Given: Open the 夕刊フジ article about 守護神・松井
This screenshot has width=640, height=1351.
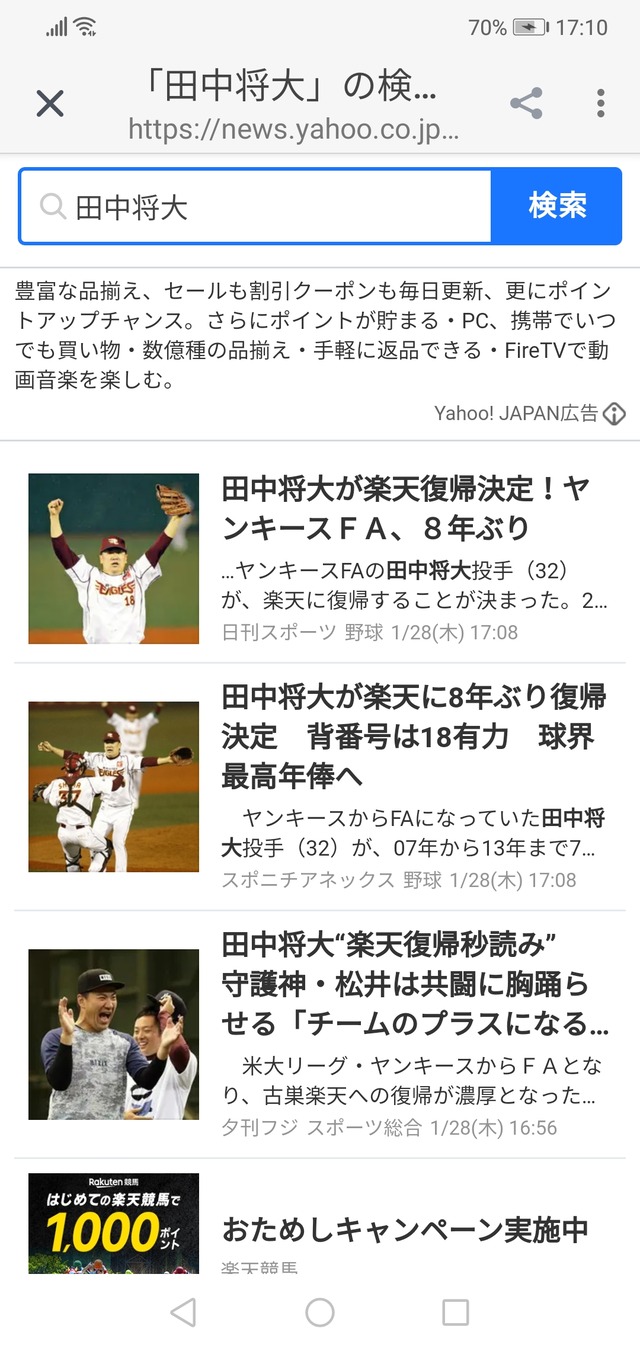Looking at the screenshot, I should click(320, 1034).
